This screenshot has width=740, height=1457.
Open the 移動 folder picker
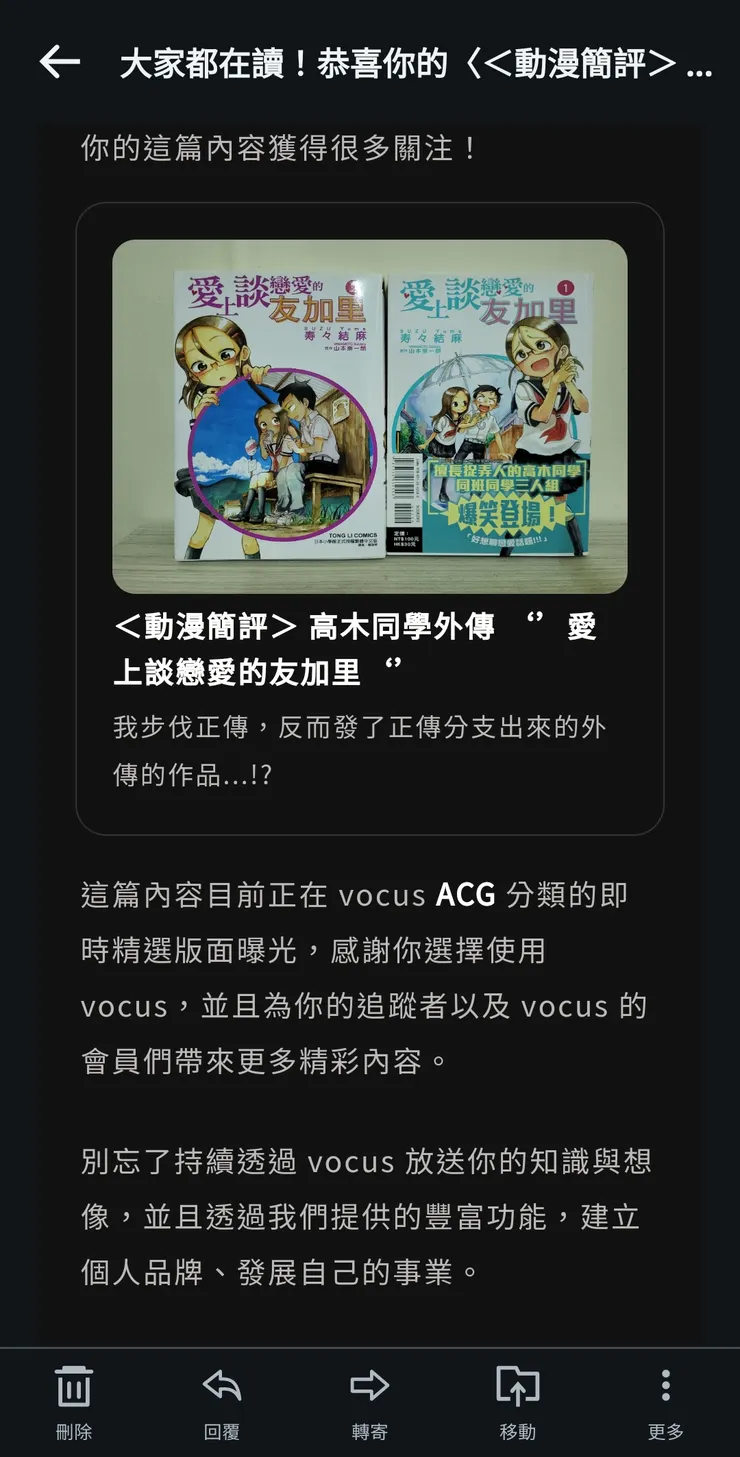pos(516,1432)
